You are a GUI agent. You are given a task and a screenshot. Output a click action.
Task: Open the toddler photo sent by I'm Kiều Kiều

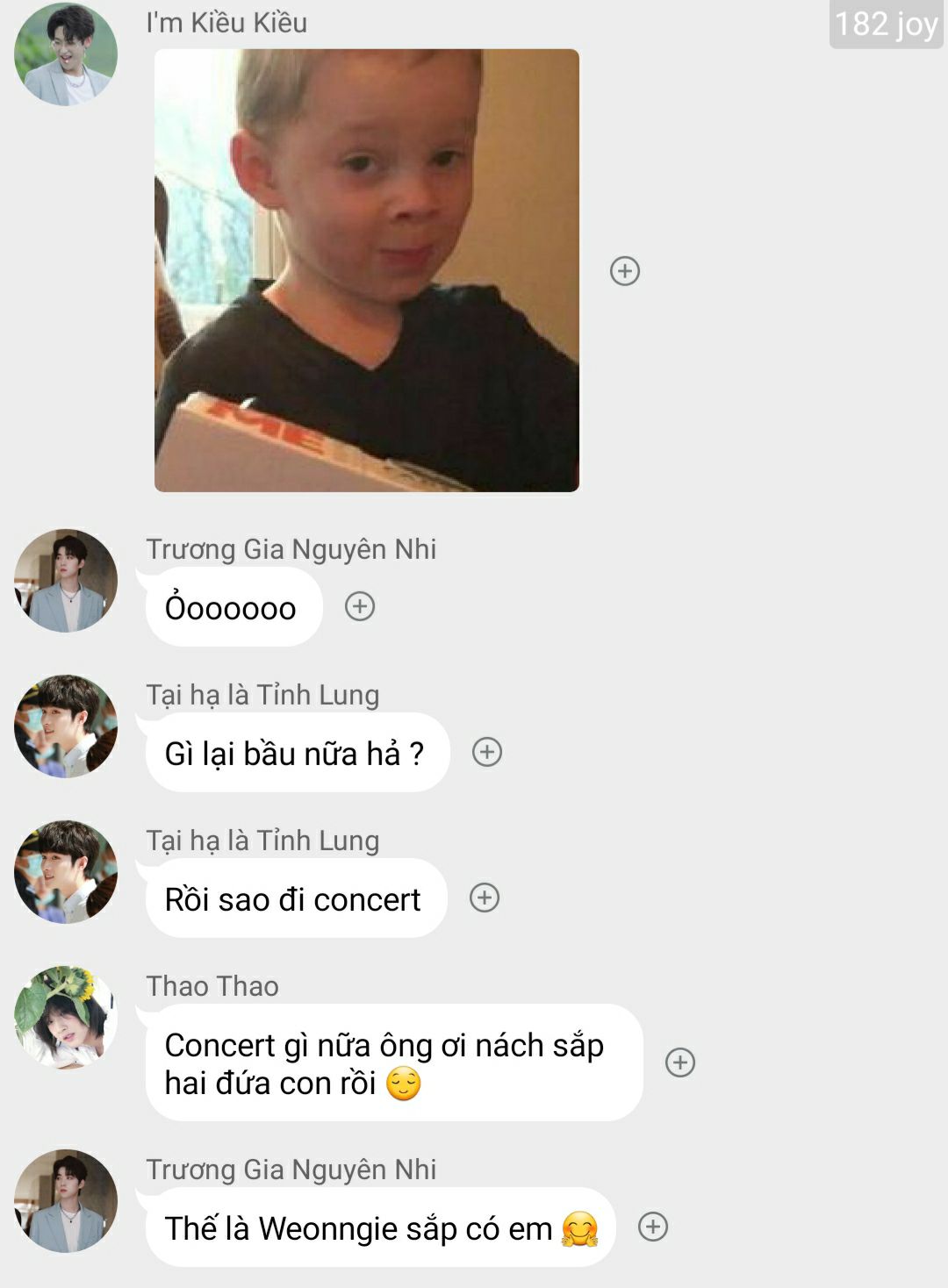367,270
